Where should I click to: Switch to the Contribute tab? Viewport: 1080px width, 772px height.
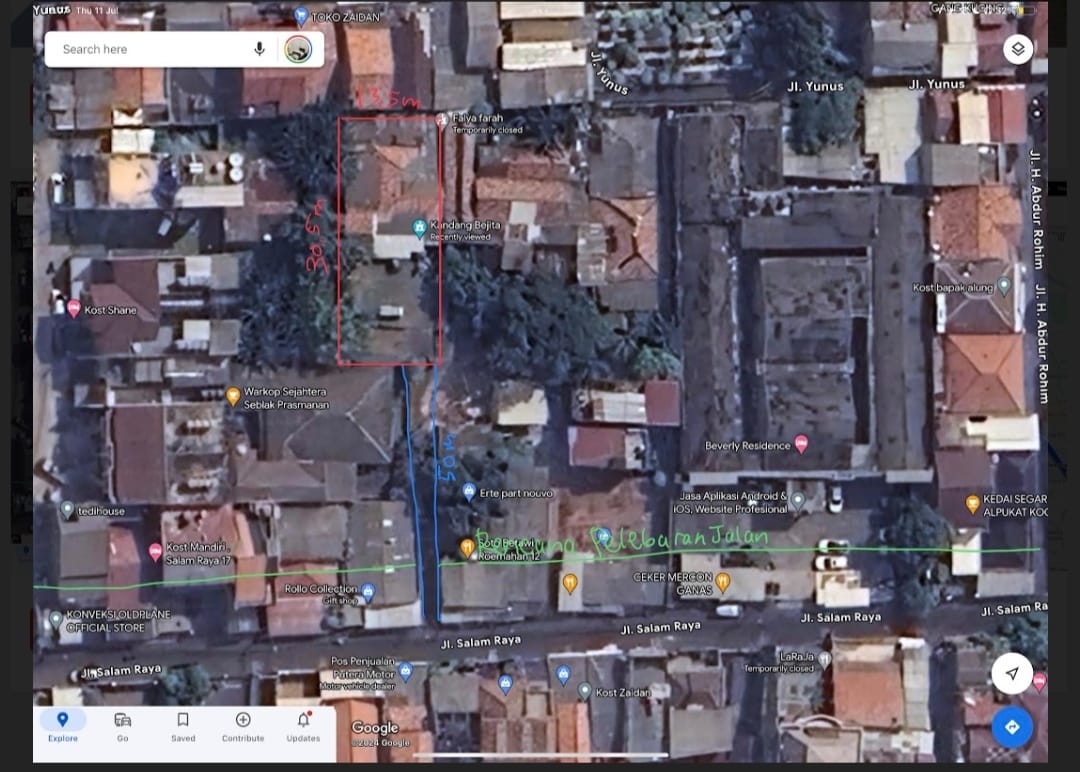243,726
